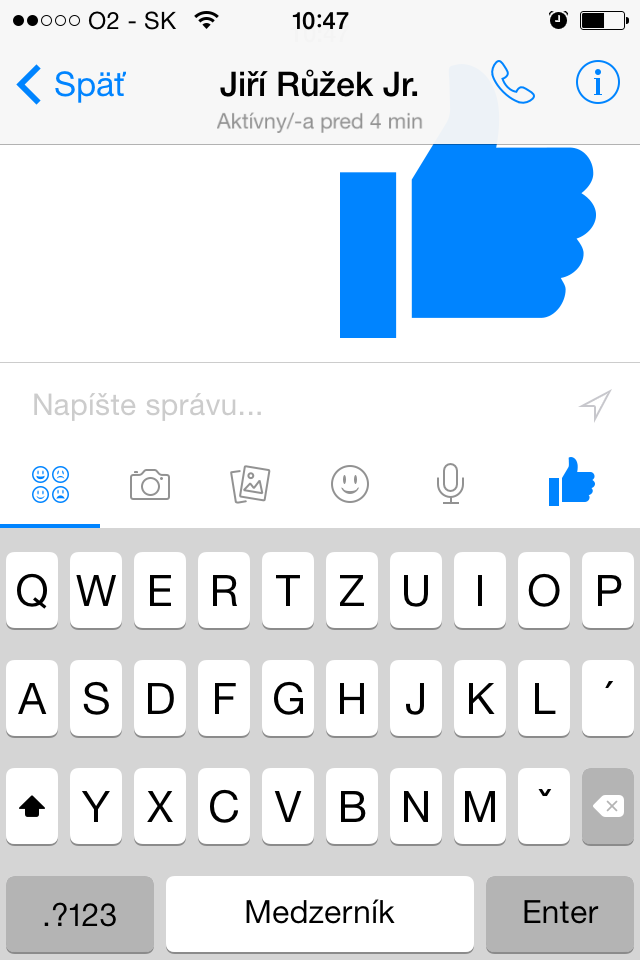Focus the Napíšte správu message field
The height and width of the screenshot is (960, 640).
[x=290, y=405]
